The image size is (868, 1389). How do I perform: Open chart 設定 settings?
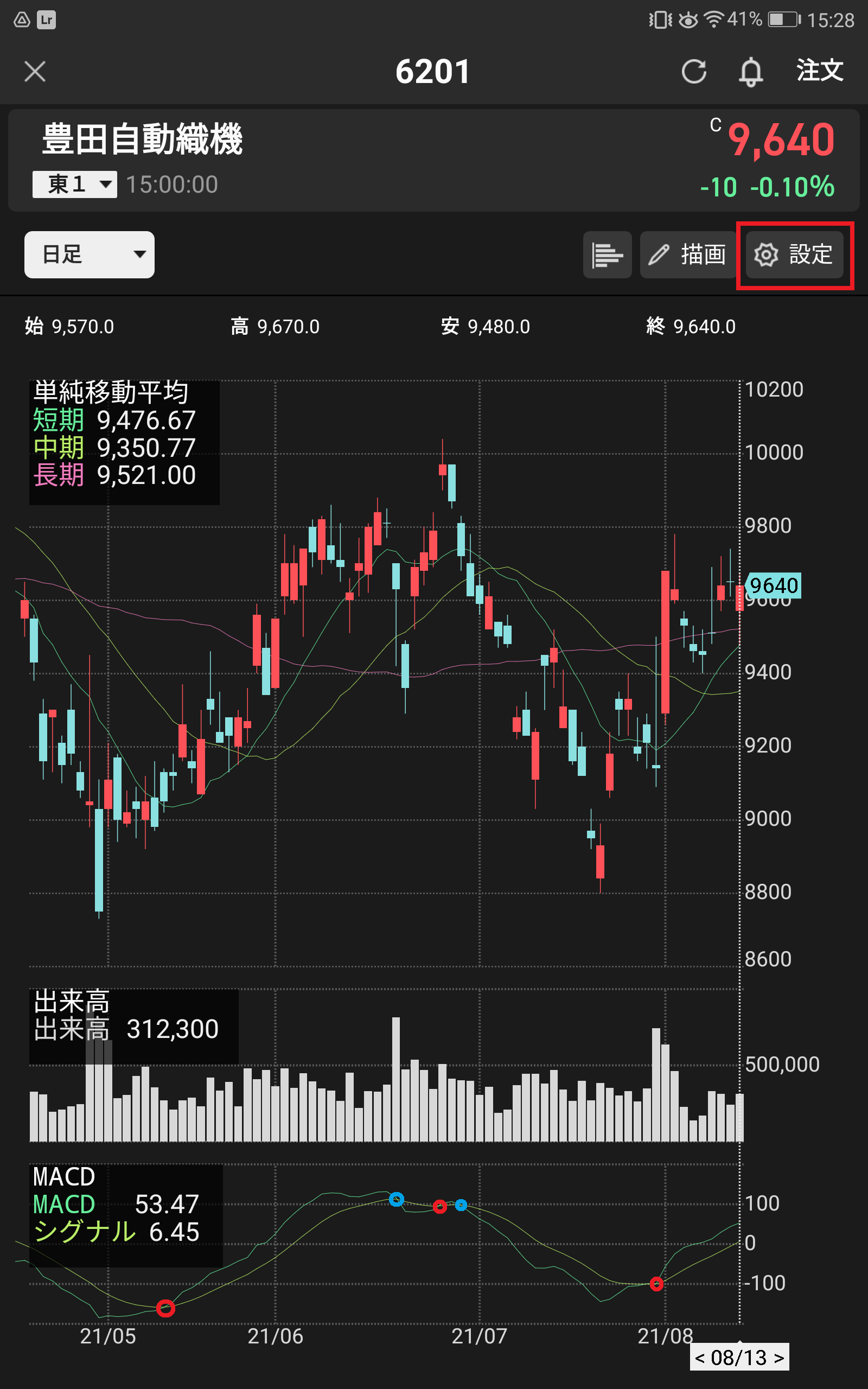[x=794, y=255]
